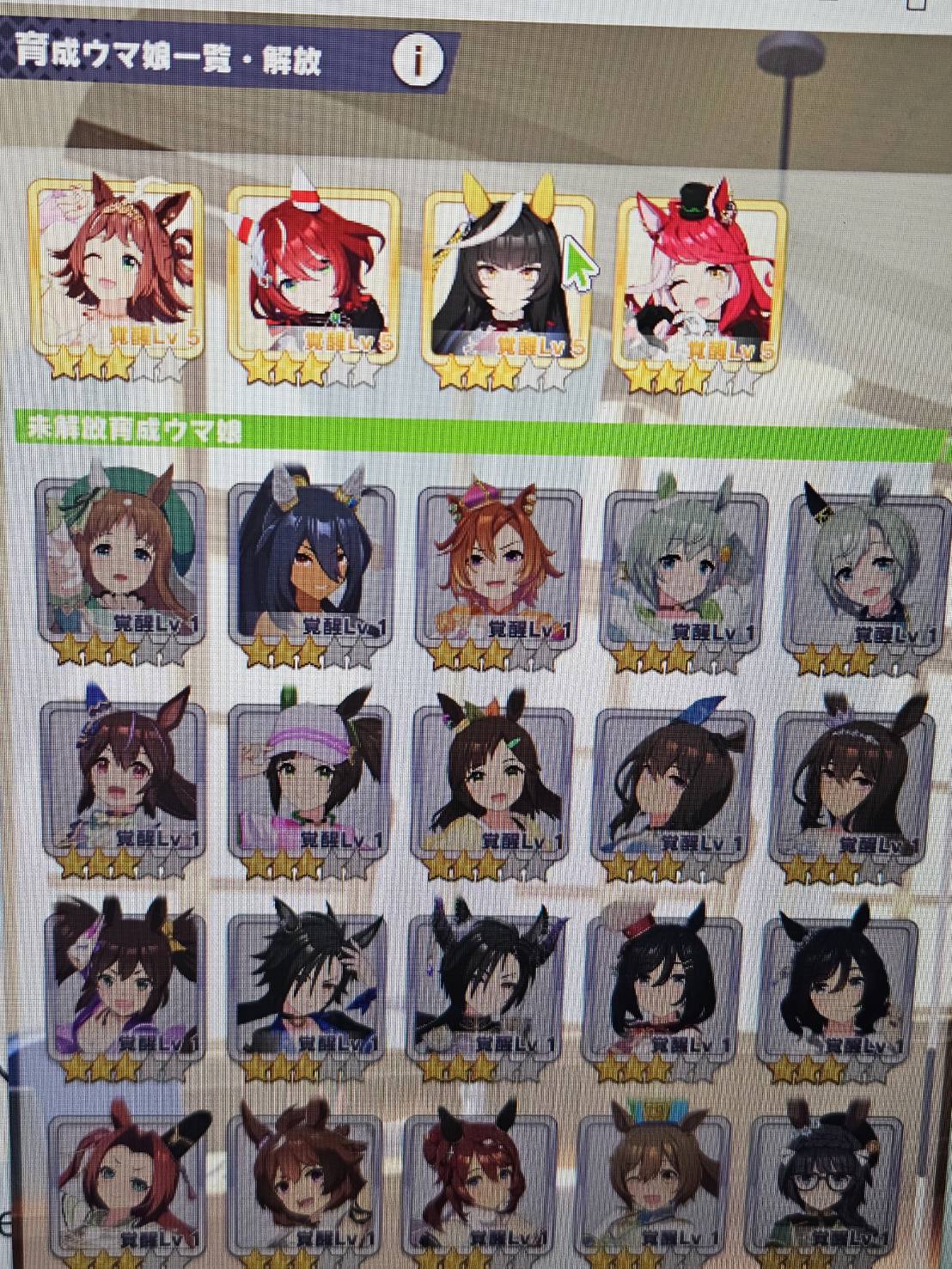Open the orange-haired girl with a pink crown
This screenshot has width=952, height=1269.
click(496, 567)
